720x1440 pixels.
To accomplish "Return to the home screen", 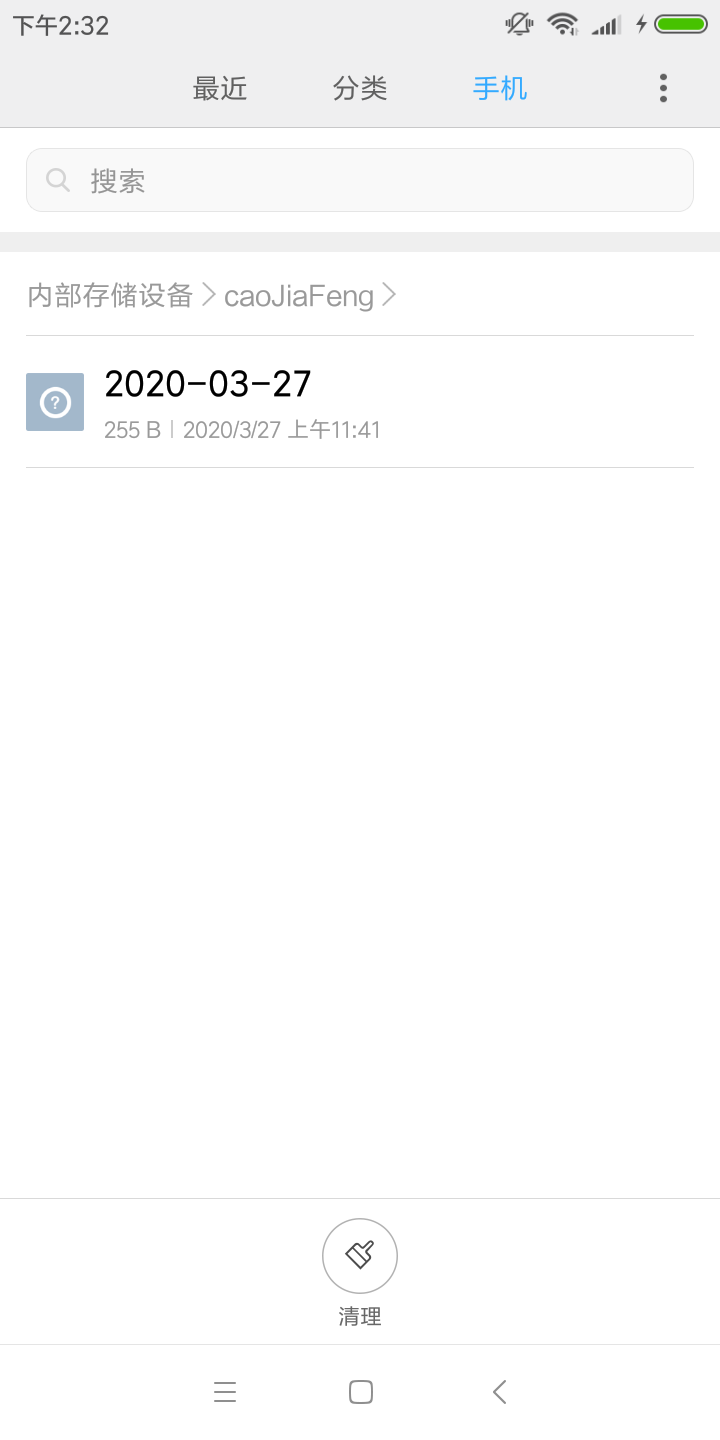I will coord(361,1392).
